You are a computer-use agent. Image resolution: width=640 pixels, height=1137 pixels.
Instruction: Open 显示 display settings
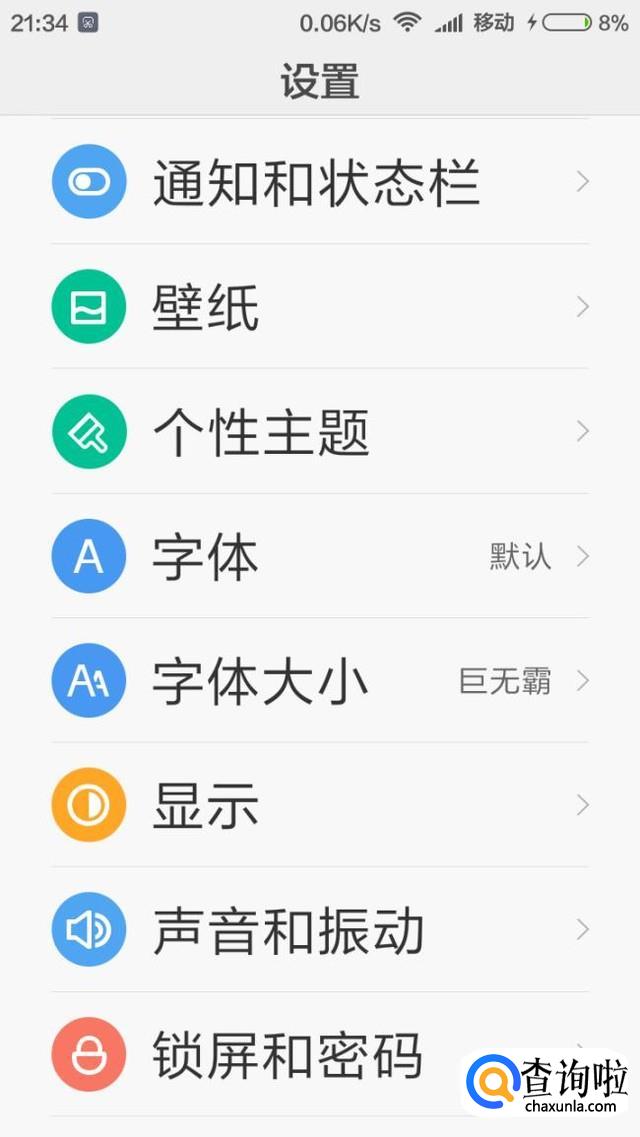pos(320,805)
